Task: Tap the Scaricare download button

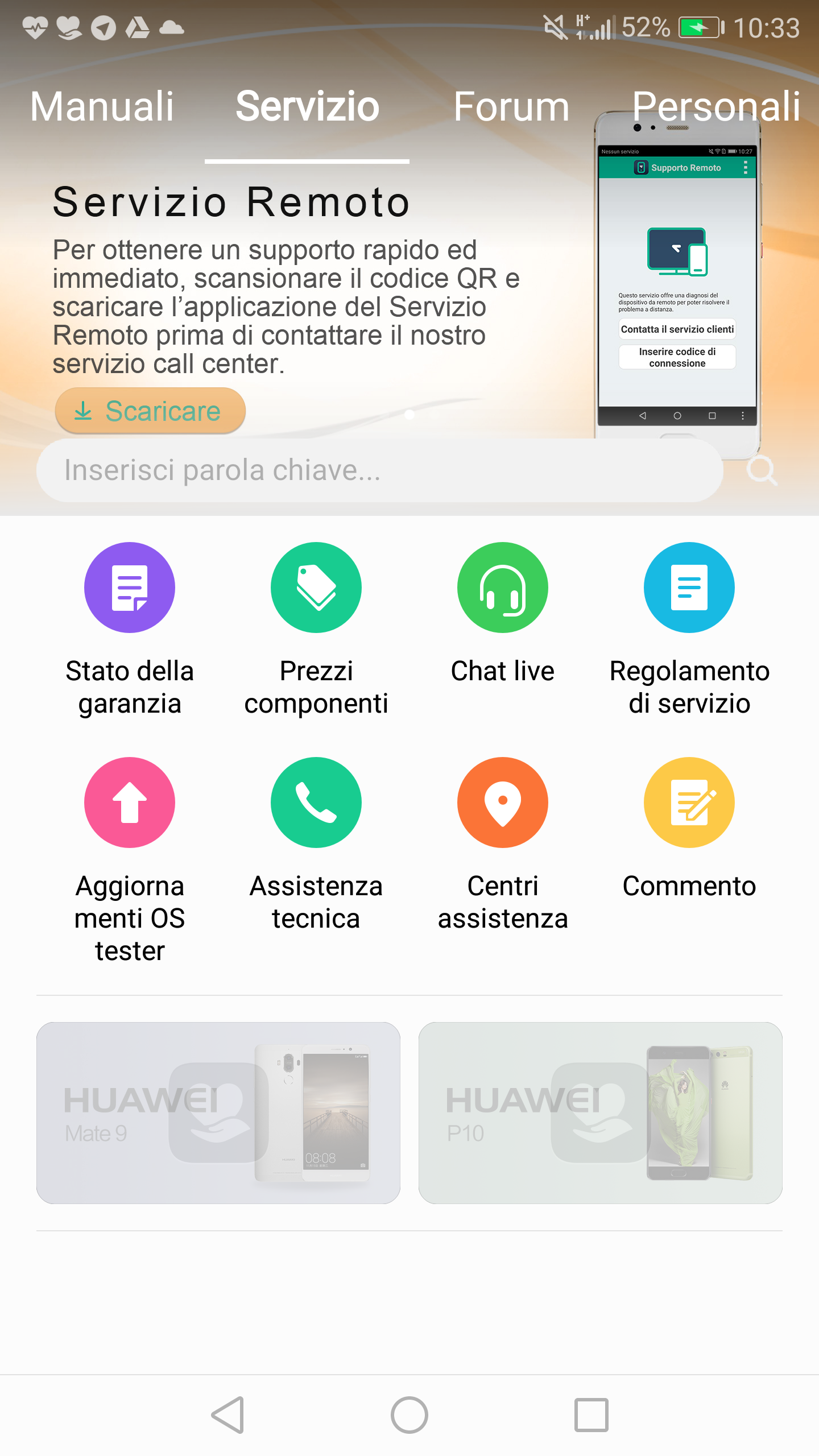Action: [150, 411]
